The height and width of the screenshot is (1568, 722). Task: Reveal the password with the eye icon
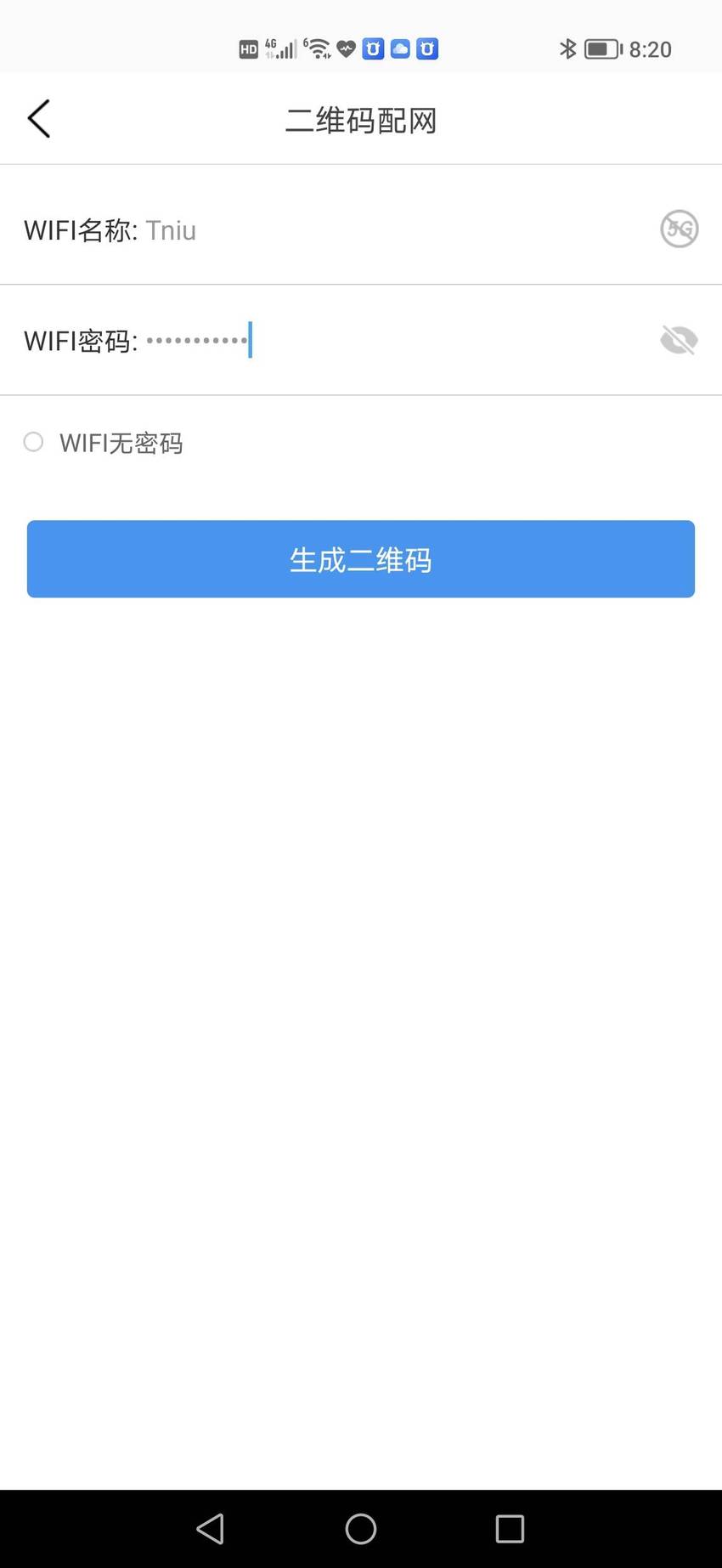point(680,340)
